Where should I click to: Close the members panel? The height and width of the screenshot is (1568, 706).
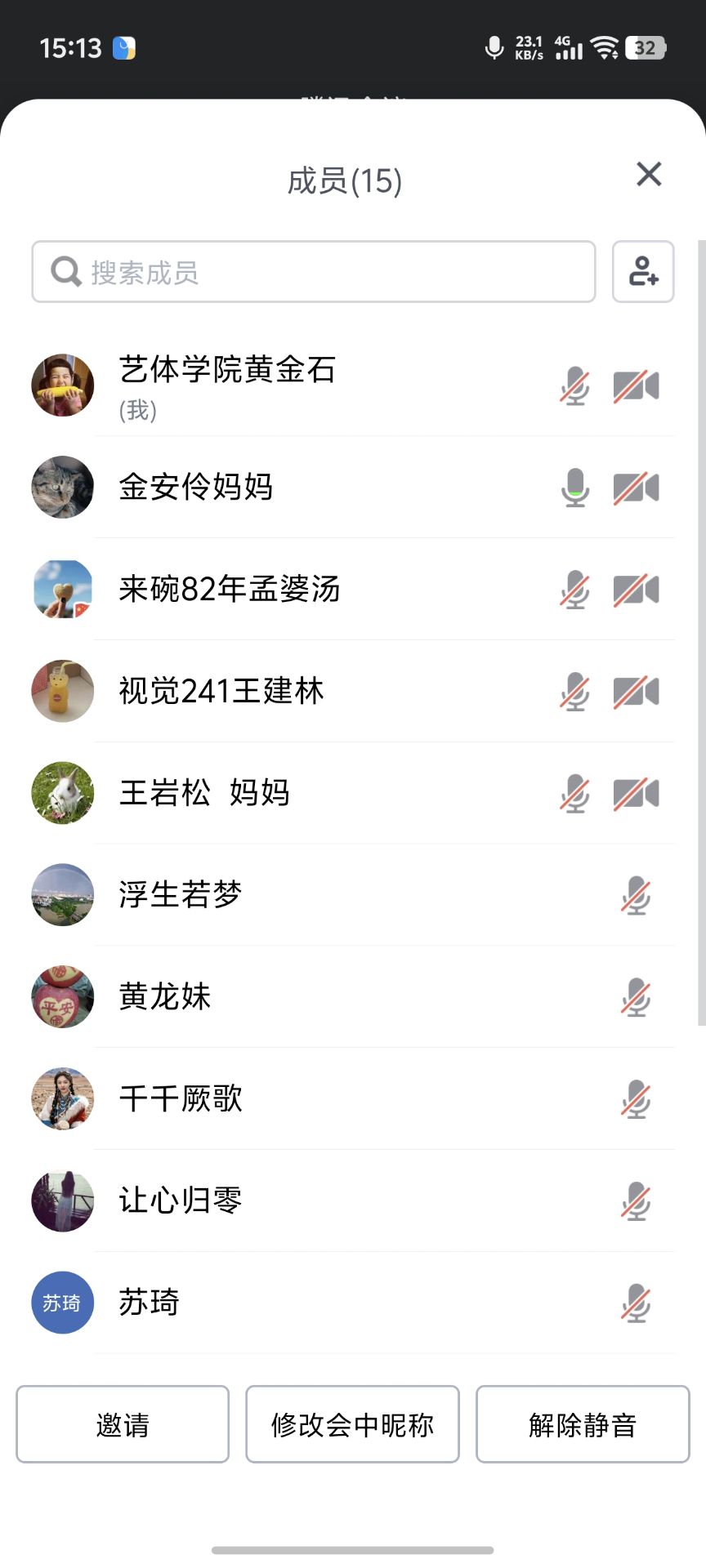(649, 174)
